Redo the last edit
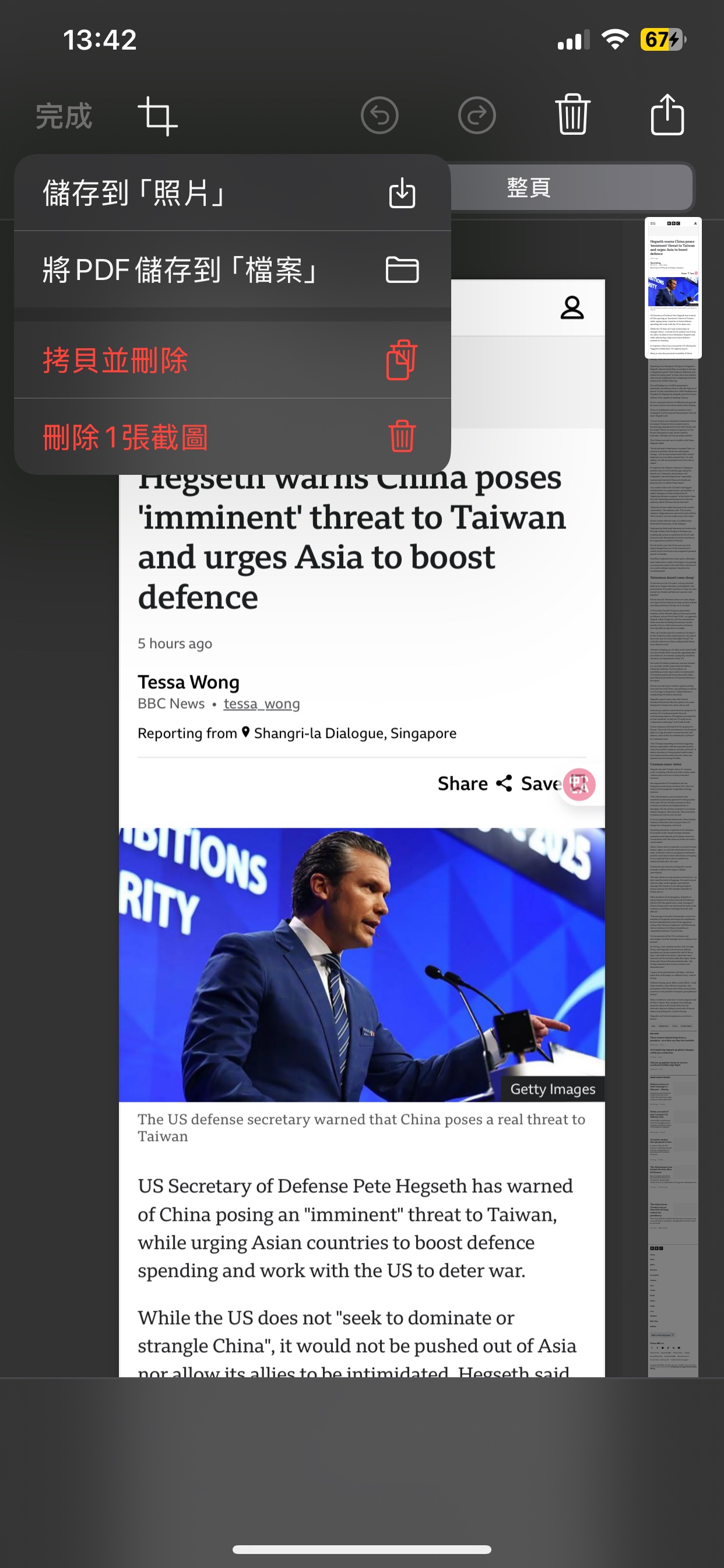The width and height of the screenshot is (724, 1568). click(476, 116)
